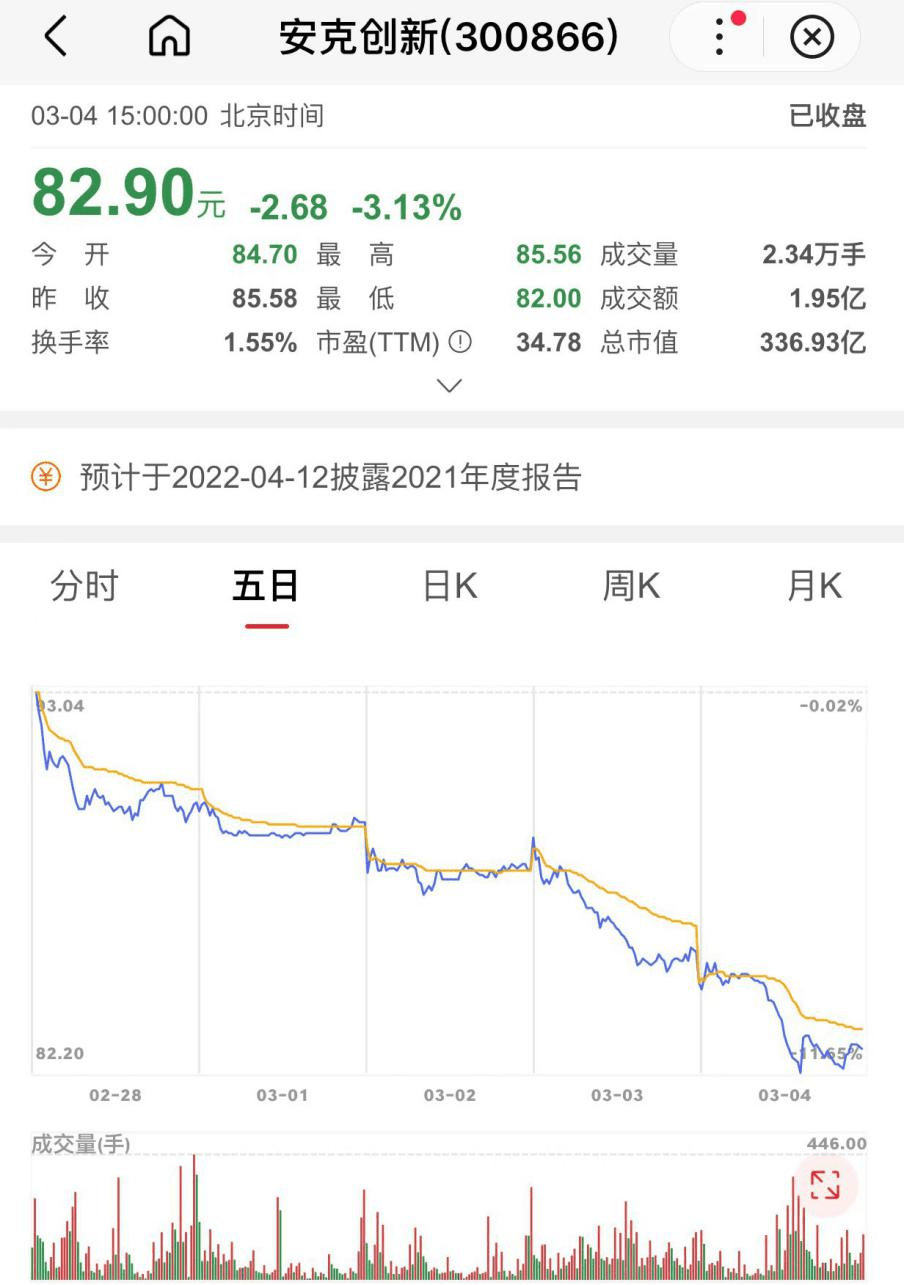
Task: Switch to the 月K chart tab
Action: click(814, 586)
